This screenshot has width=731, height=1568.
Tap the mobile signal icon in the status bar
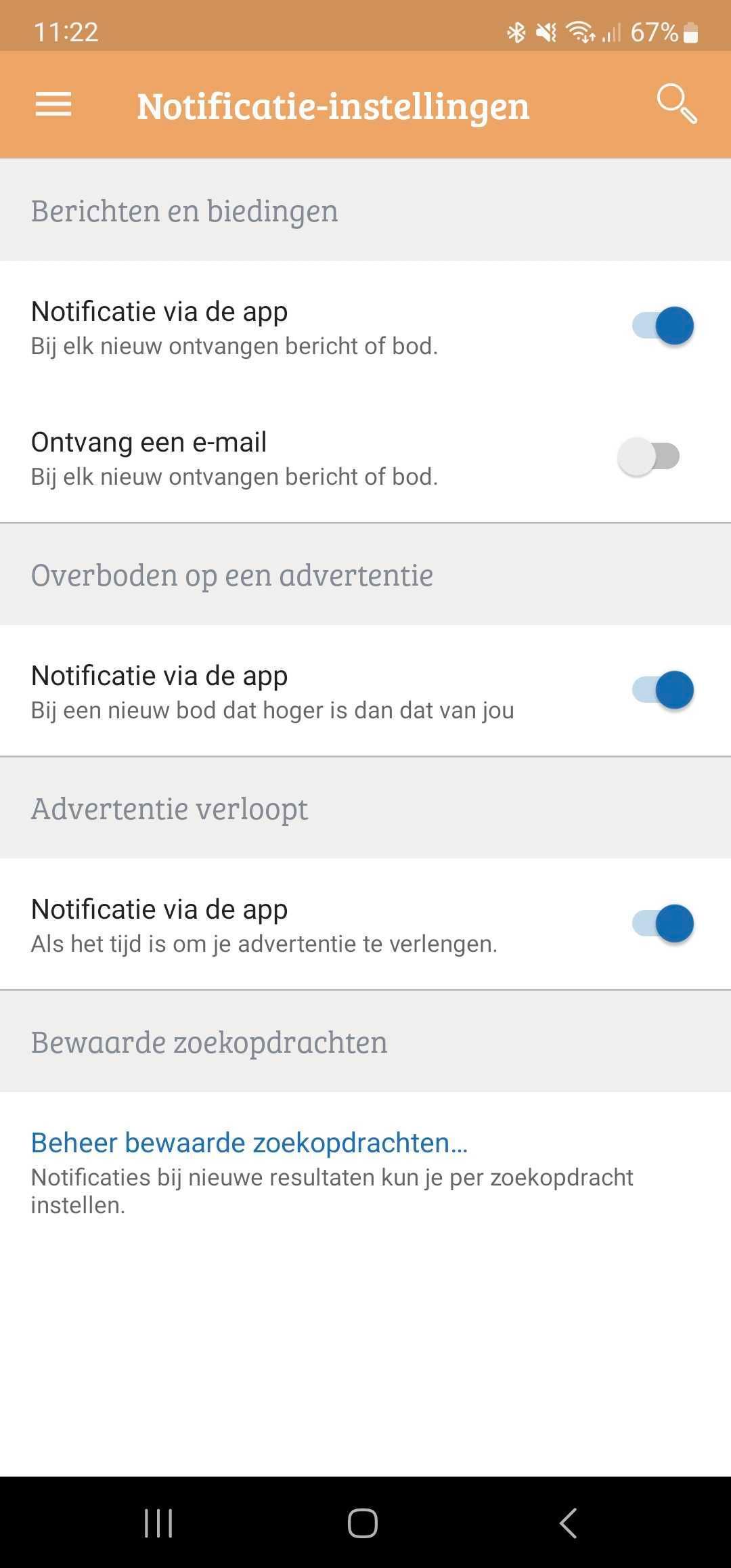(611, 30)
